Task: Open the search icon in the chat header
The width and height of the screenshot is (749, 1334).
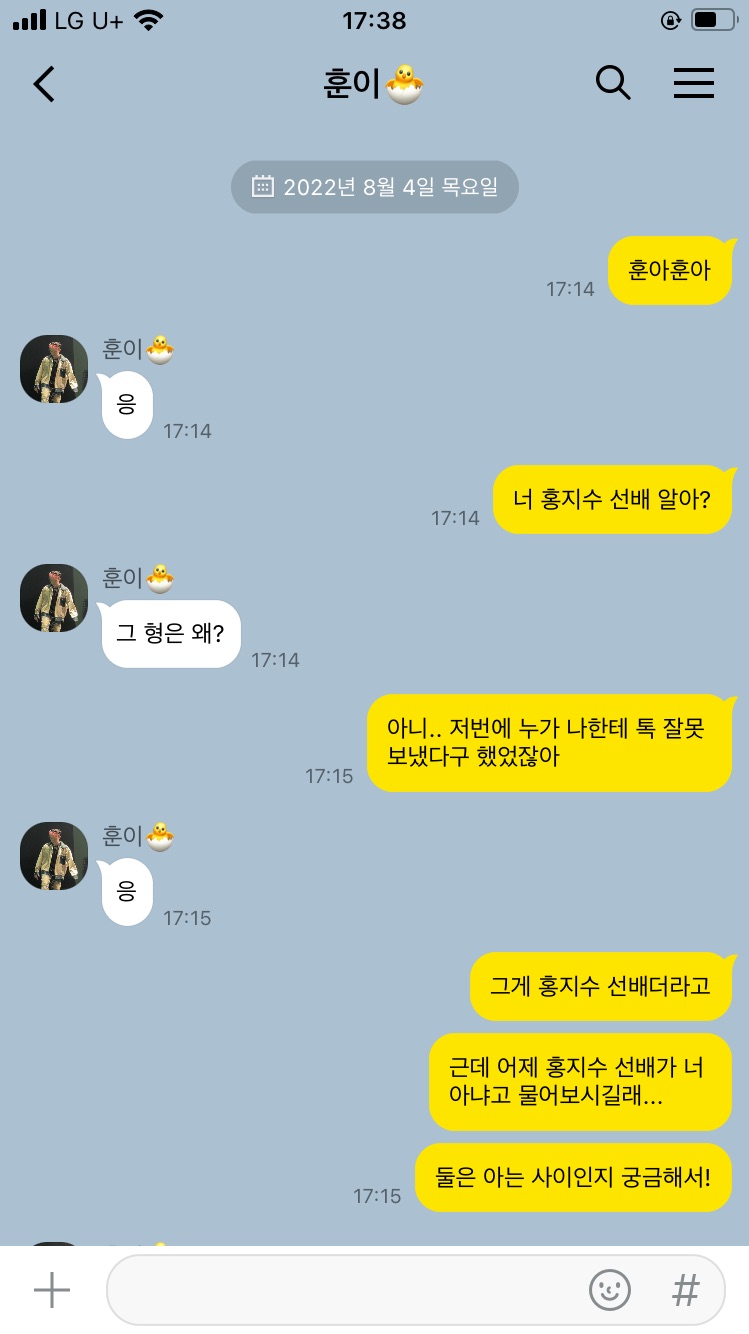Action: [x=613, y=84]
